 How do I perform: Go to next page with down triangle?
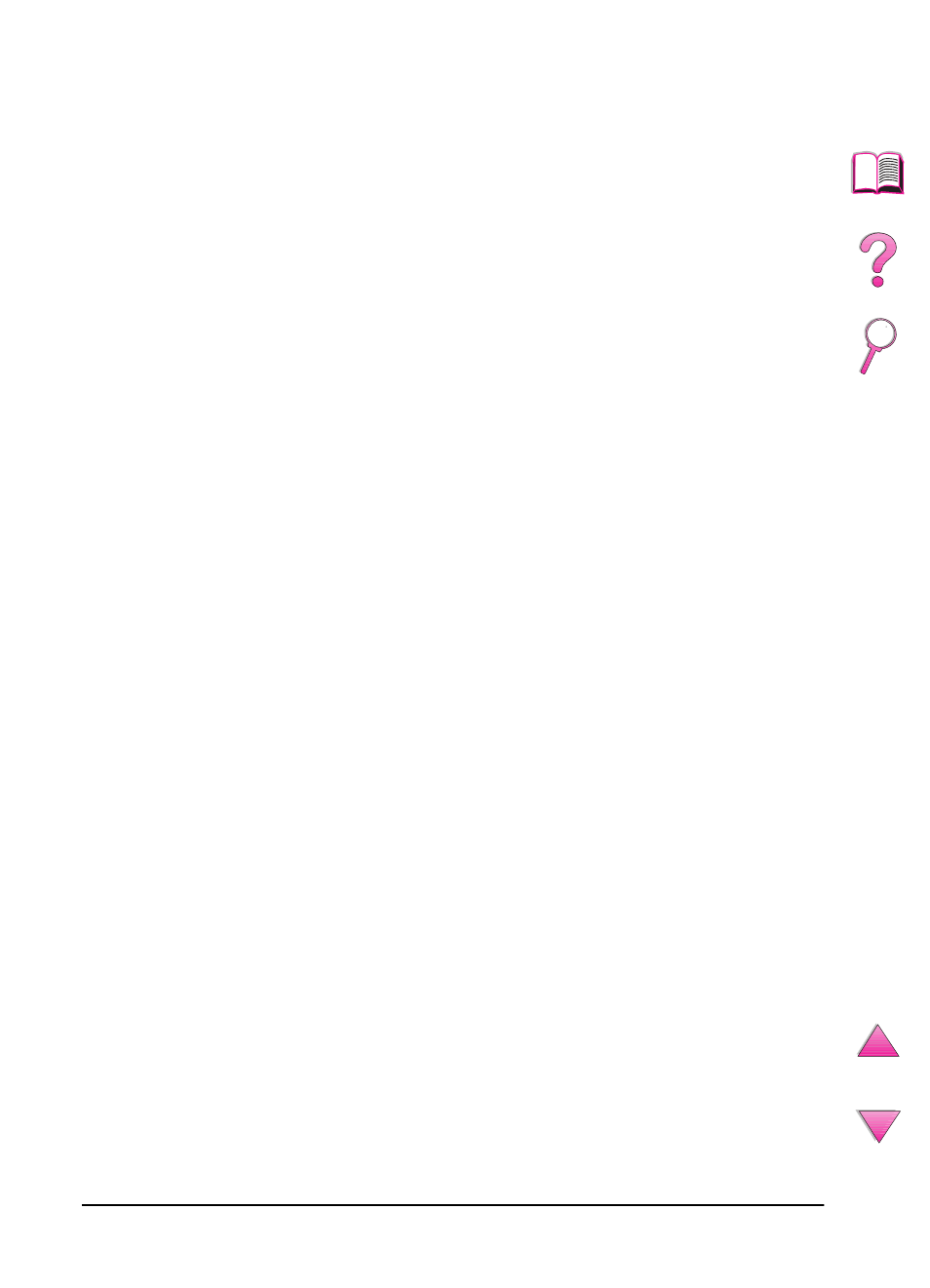coord(877,1124)
